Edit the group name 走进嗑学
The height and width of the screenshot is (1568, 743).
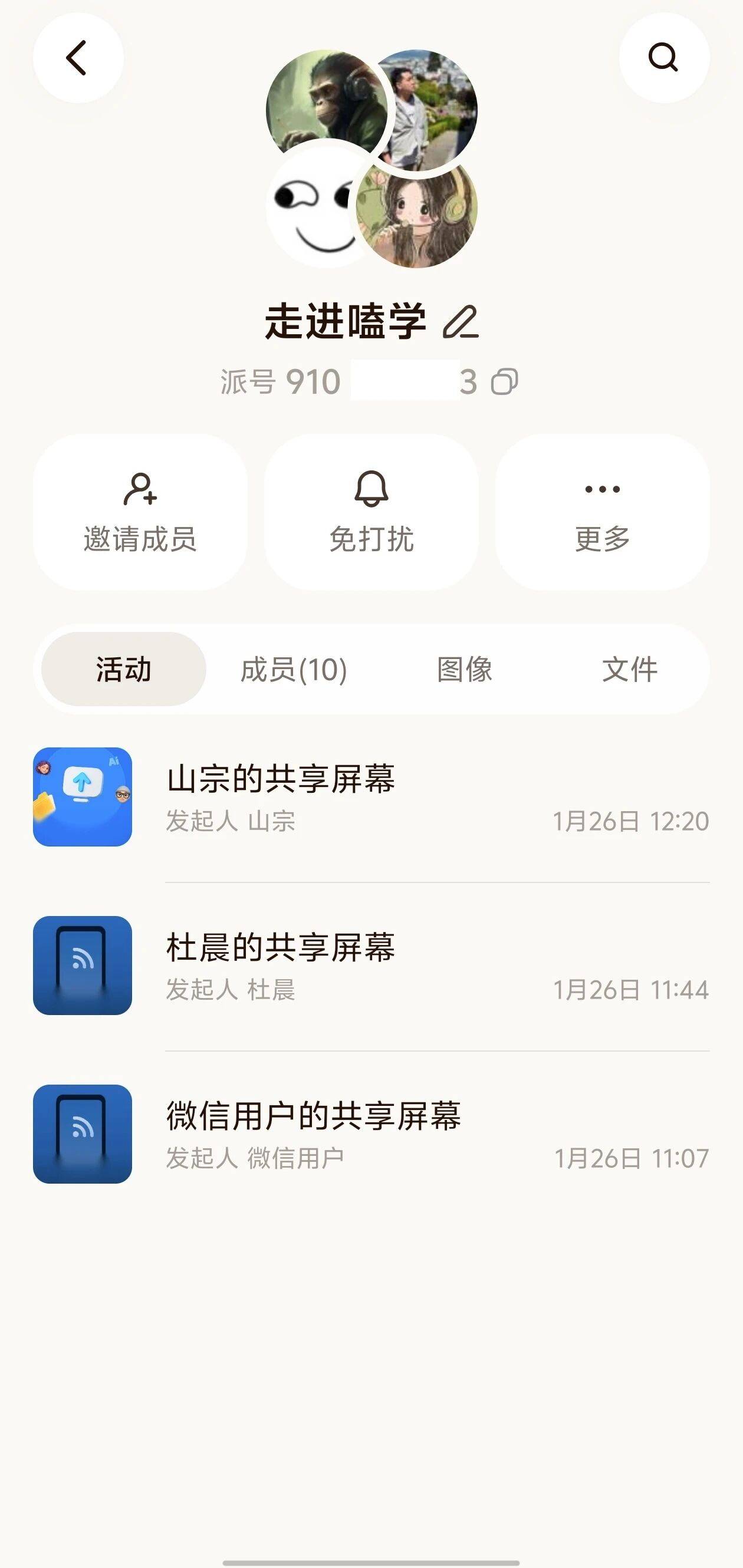click(461, 322)
